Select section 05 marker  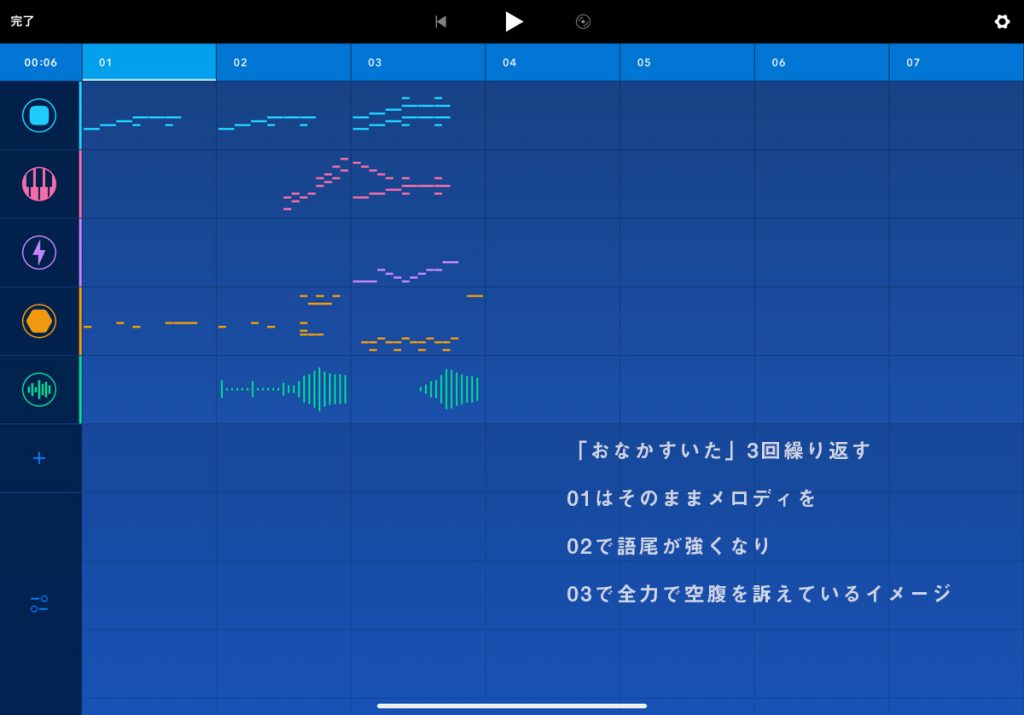click(686, 62)
